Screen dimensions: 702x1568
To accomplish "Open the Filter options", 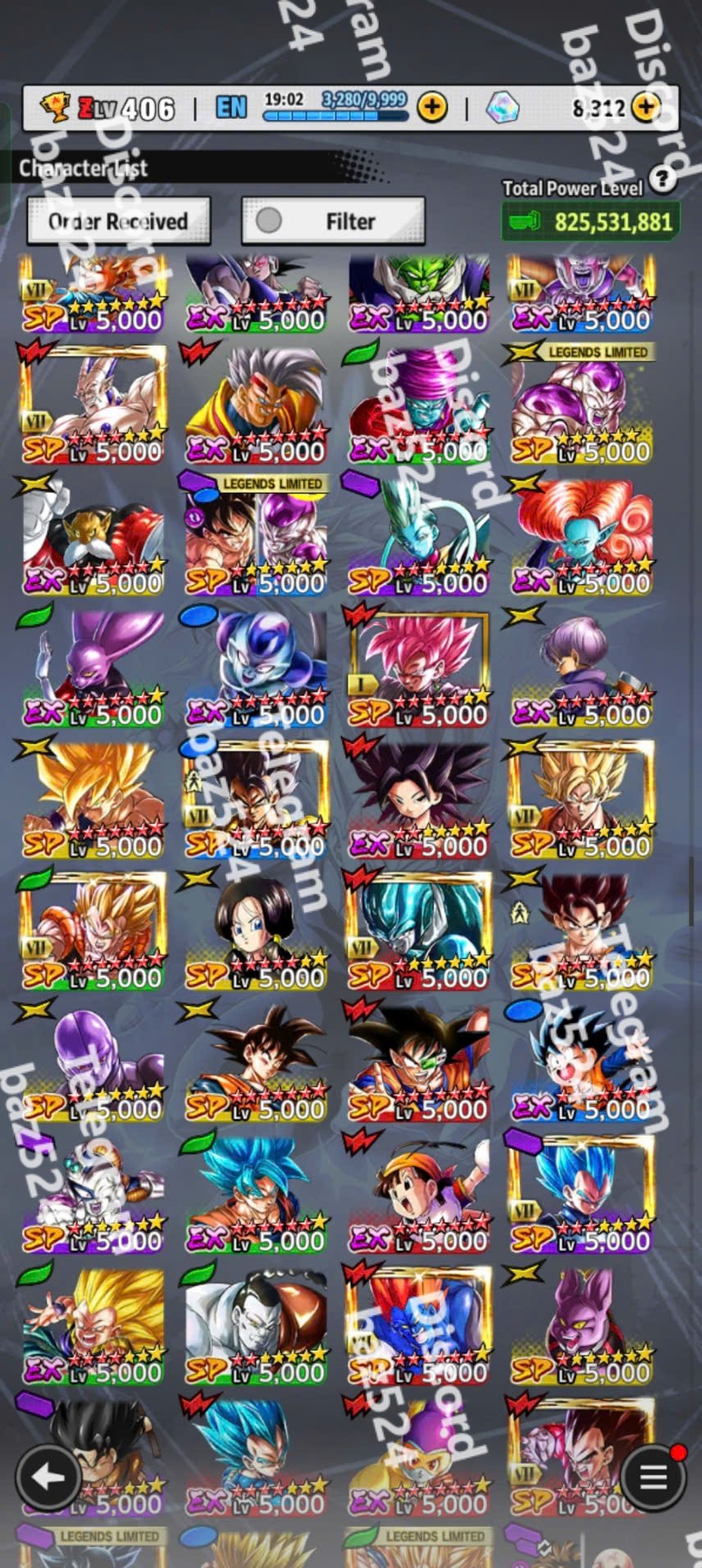I will coord(333,221).
